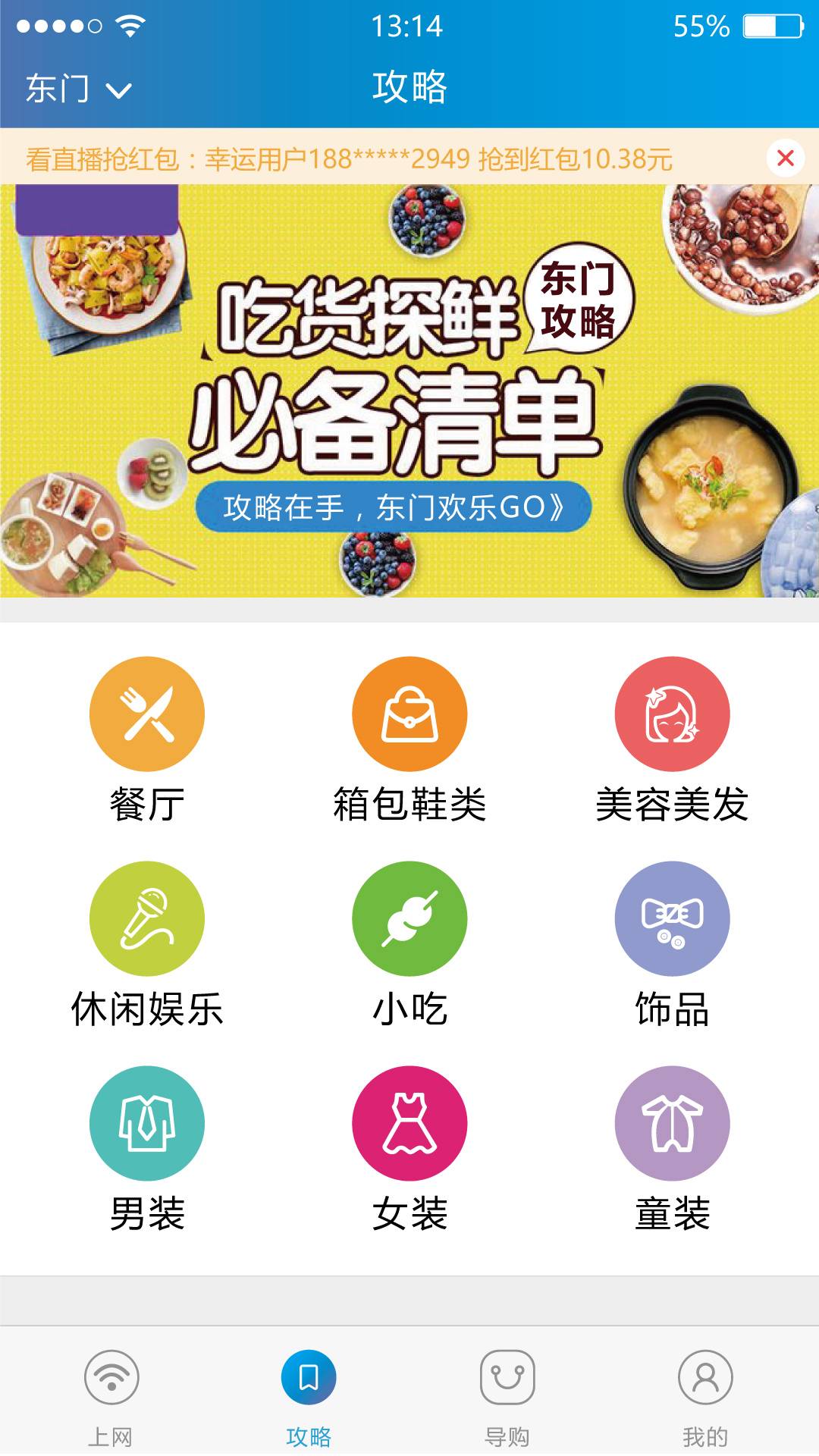Screen dimensions: 819x1456
Task: Open the 吃货探鲜必备清单 banner
Action: click(x=409, y=391)
